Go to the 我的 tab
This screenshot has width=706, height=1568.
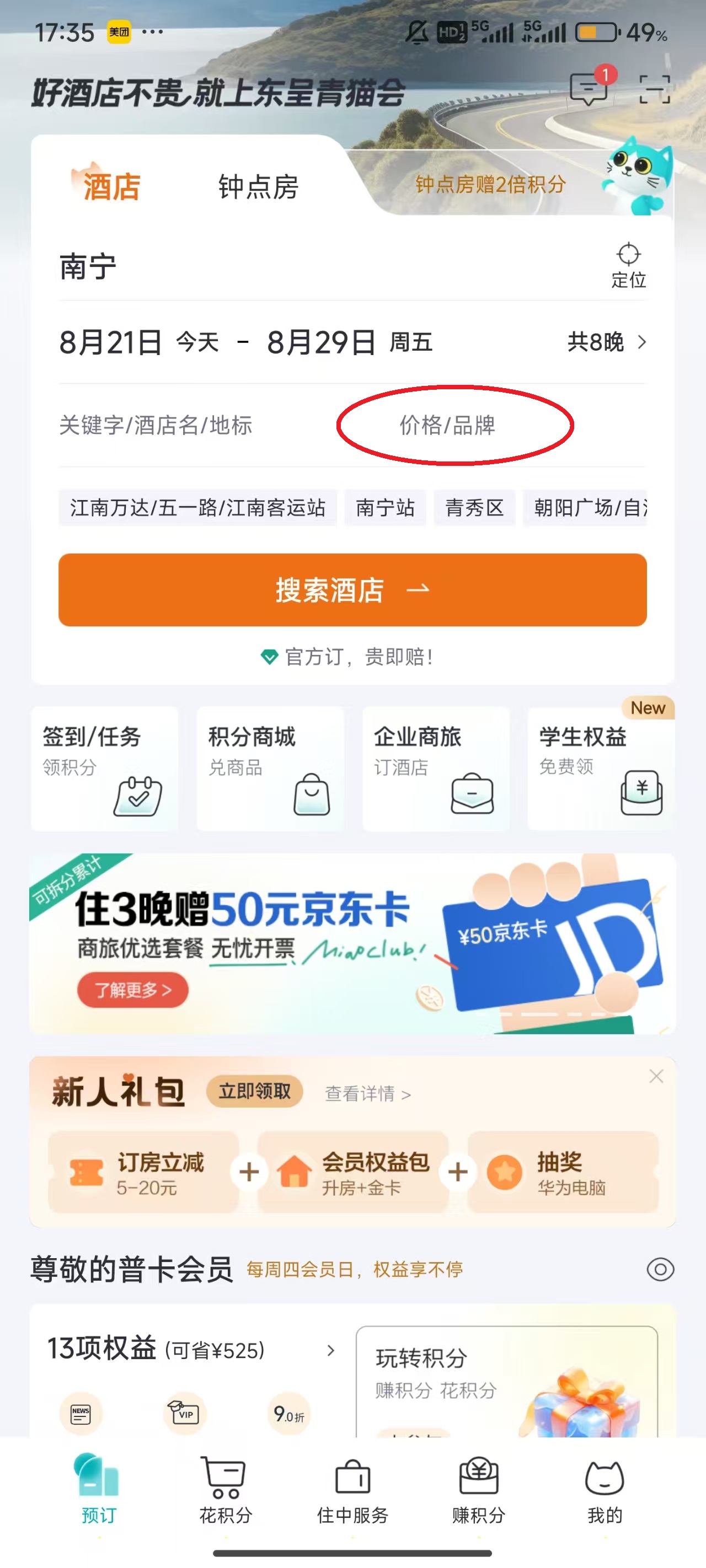(x=605, y=1489)
